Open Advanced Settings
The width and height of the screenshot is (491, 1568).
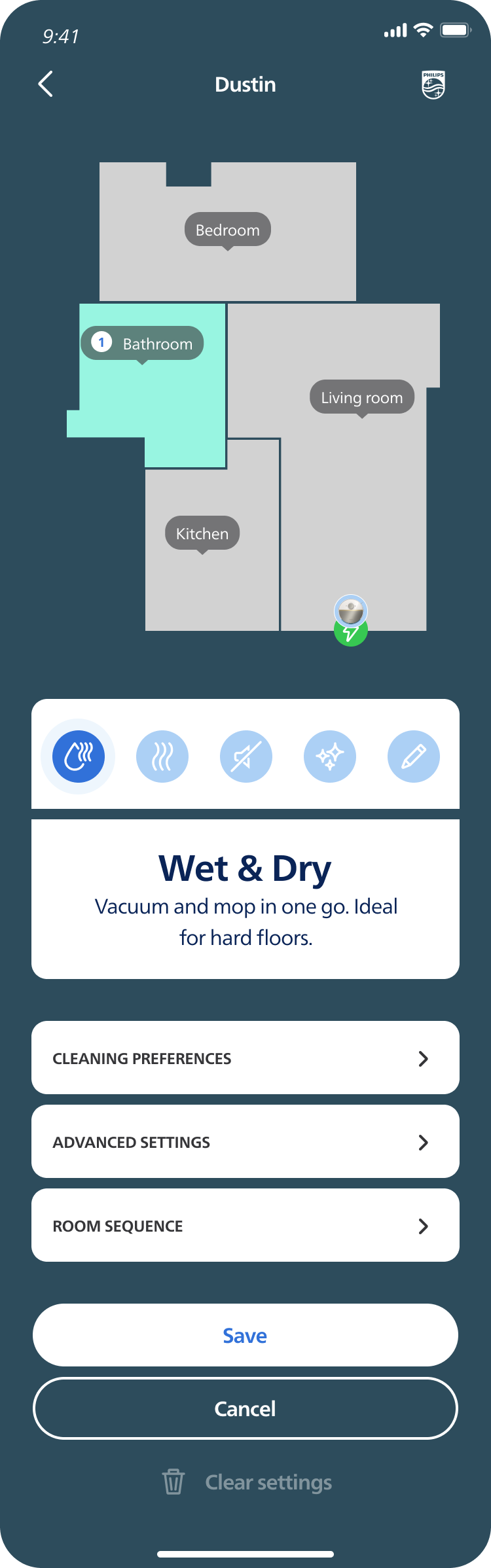click(x=245, y=1142)
